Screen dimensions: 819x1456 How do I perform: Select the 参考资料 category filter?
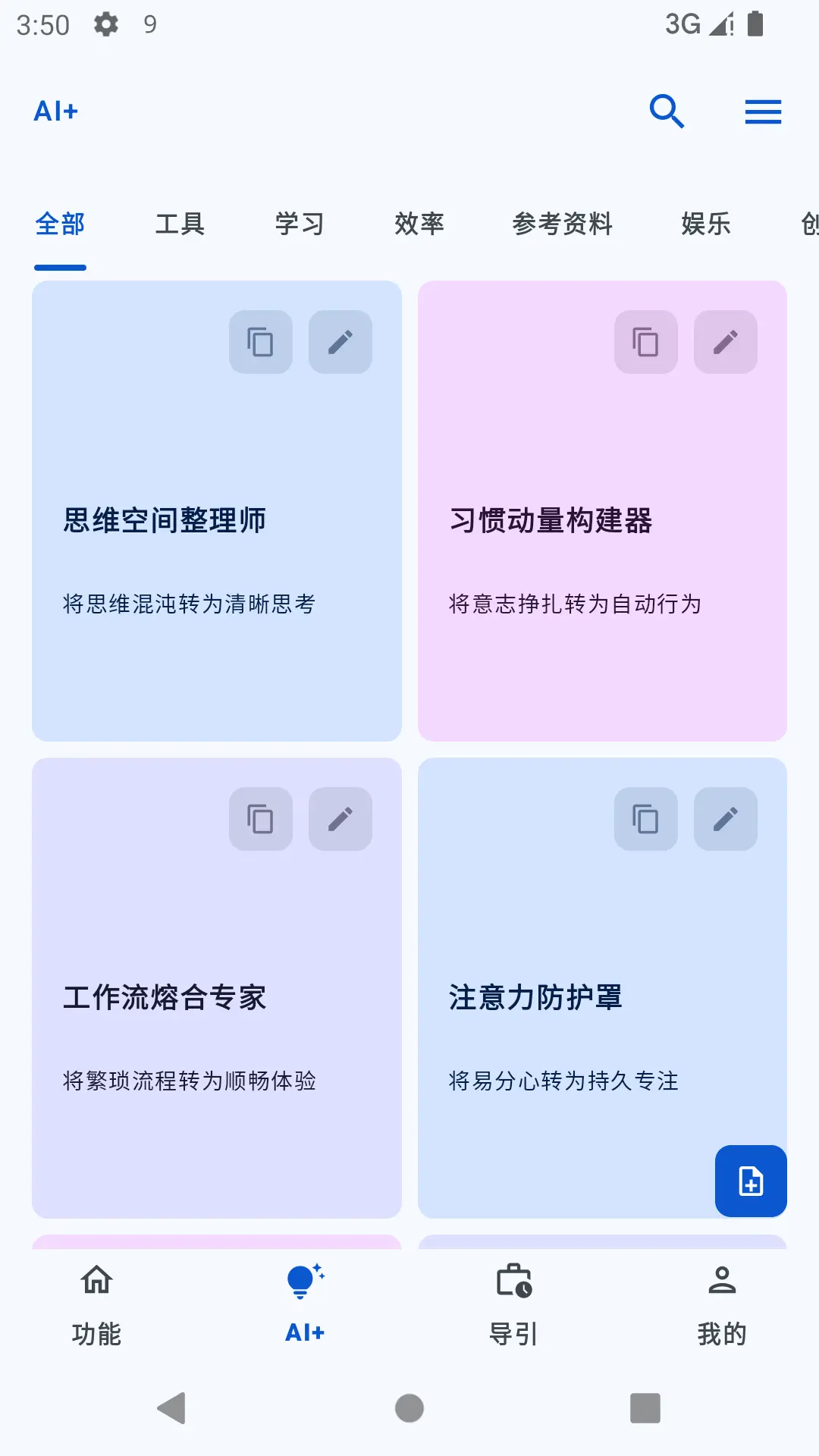(563, 224)
